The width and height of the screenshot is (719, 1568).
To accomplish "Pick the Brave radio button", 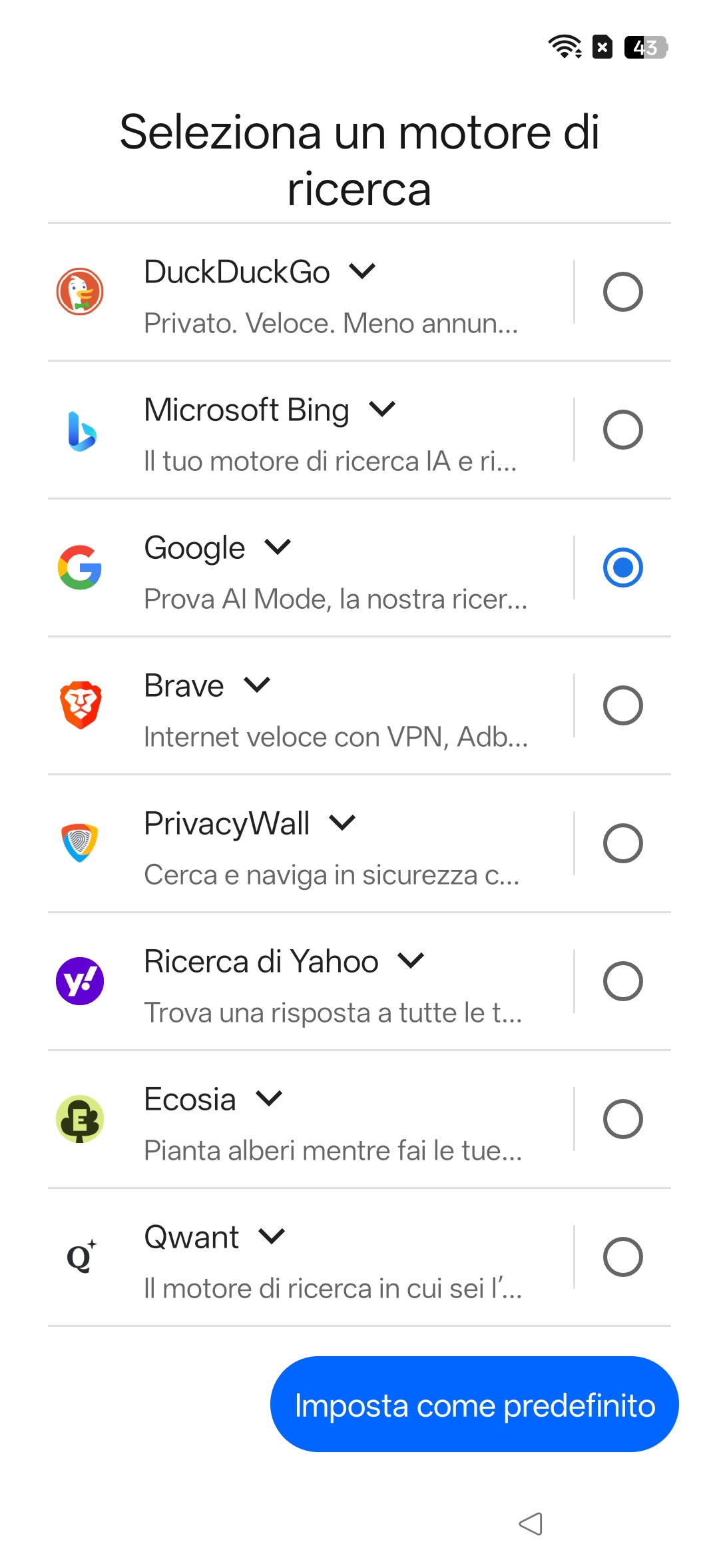I will click(622, 705).
